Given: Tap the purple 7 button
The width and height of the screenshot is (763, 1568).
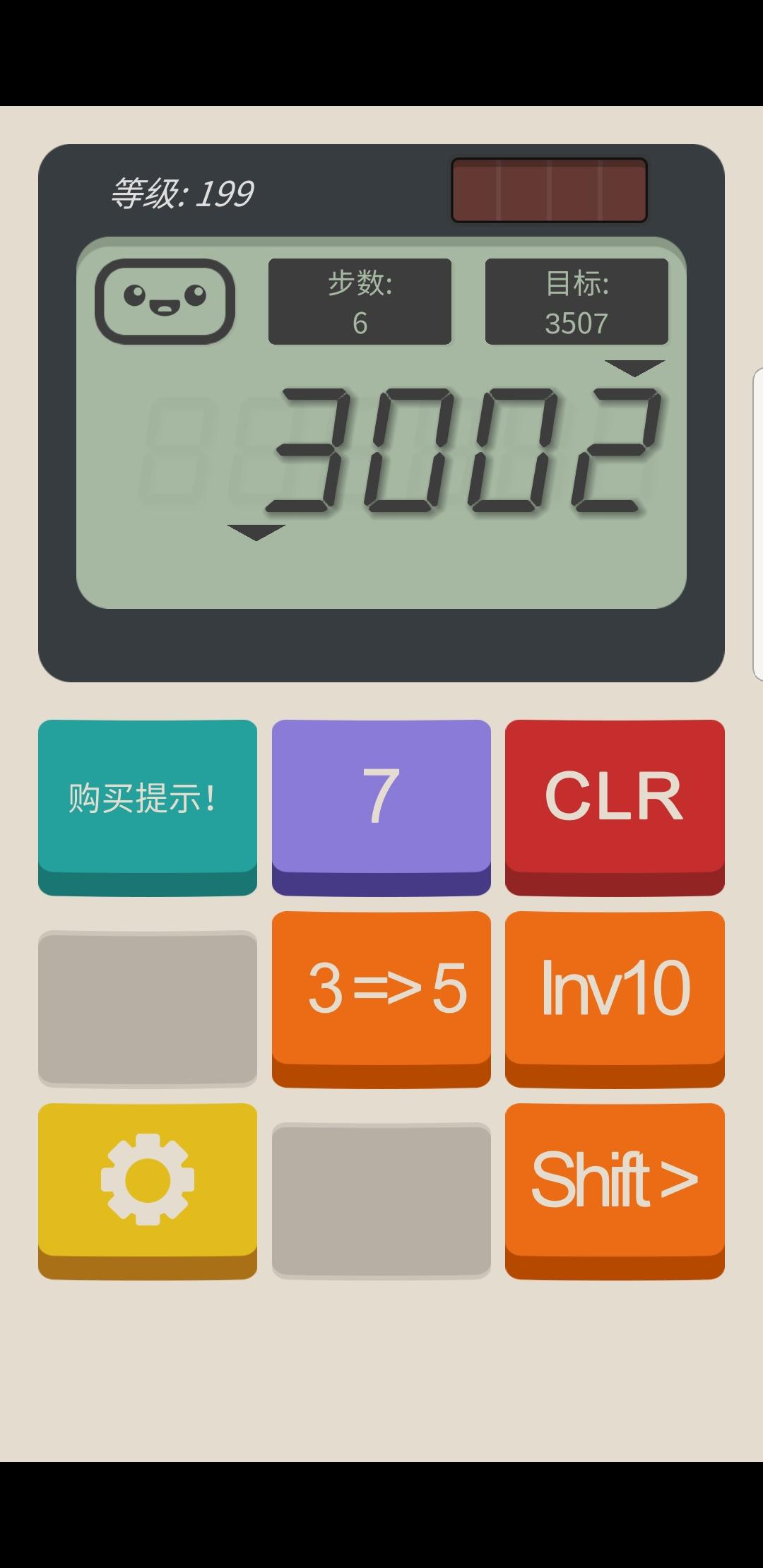Looking at the screenshot, I should pyautogui.click(x=381, y=807).
